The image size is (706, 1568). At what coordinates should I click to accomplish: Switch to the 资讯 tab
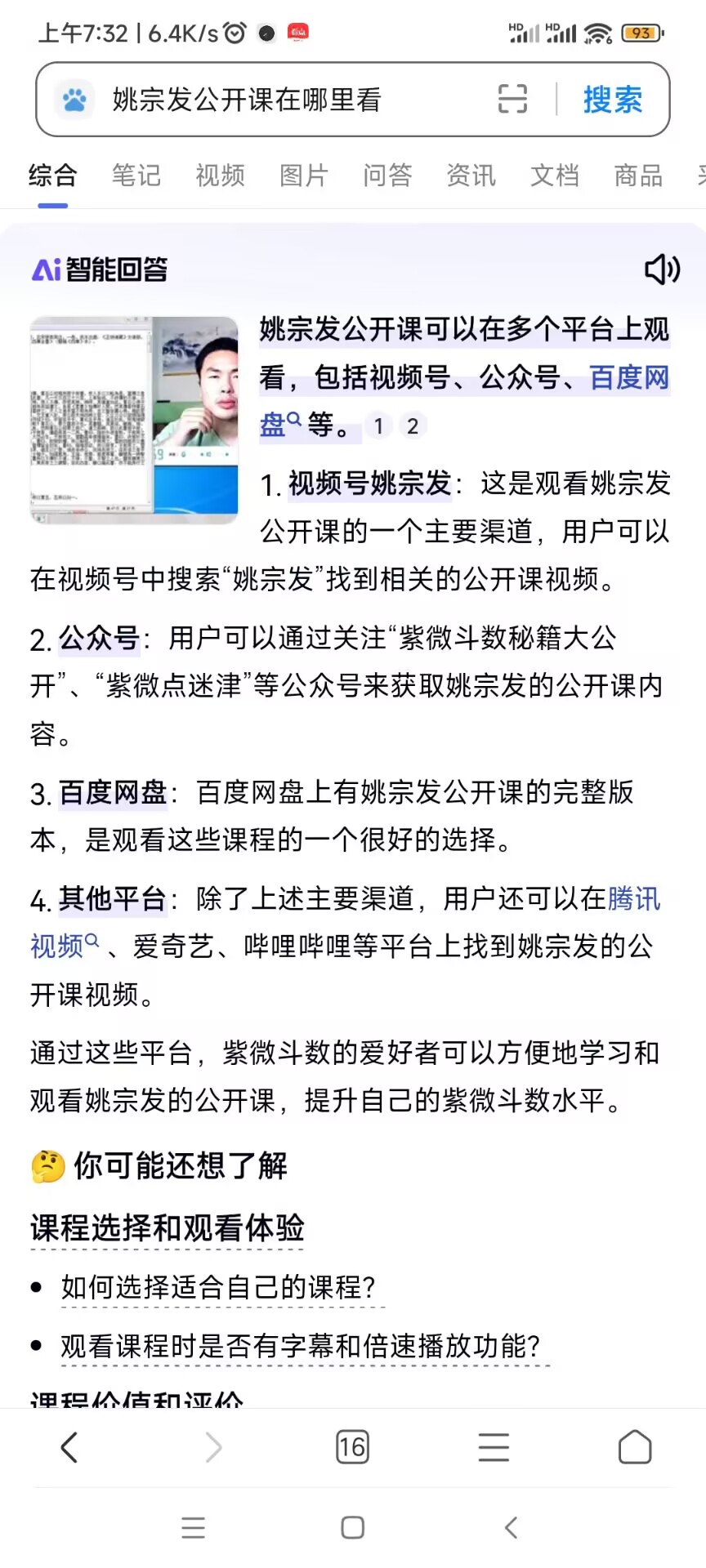pos(471,175)
